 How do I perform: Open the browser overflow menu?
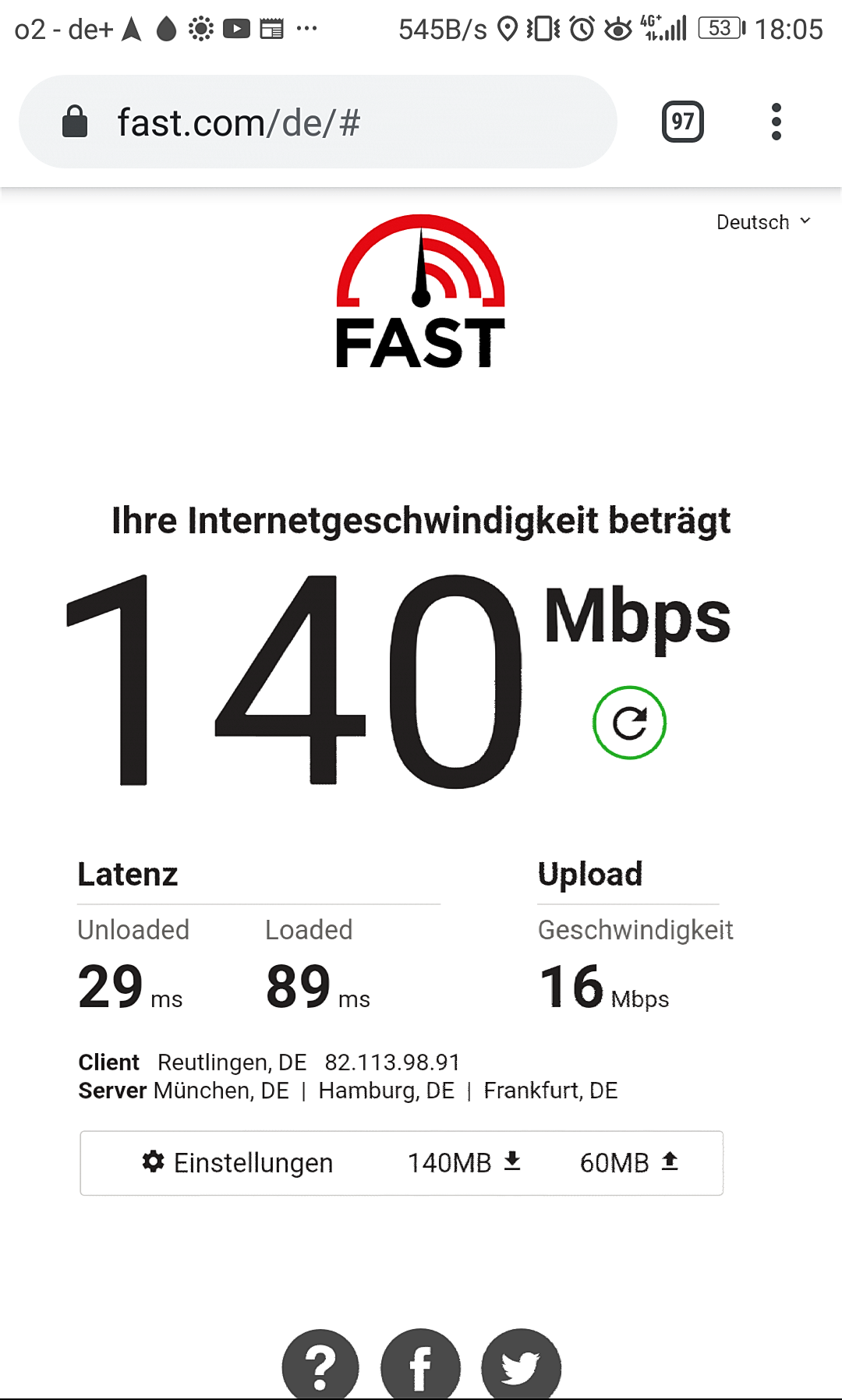(x=776, y=122)
